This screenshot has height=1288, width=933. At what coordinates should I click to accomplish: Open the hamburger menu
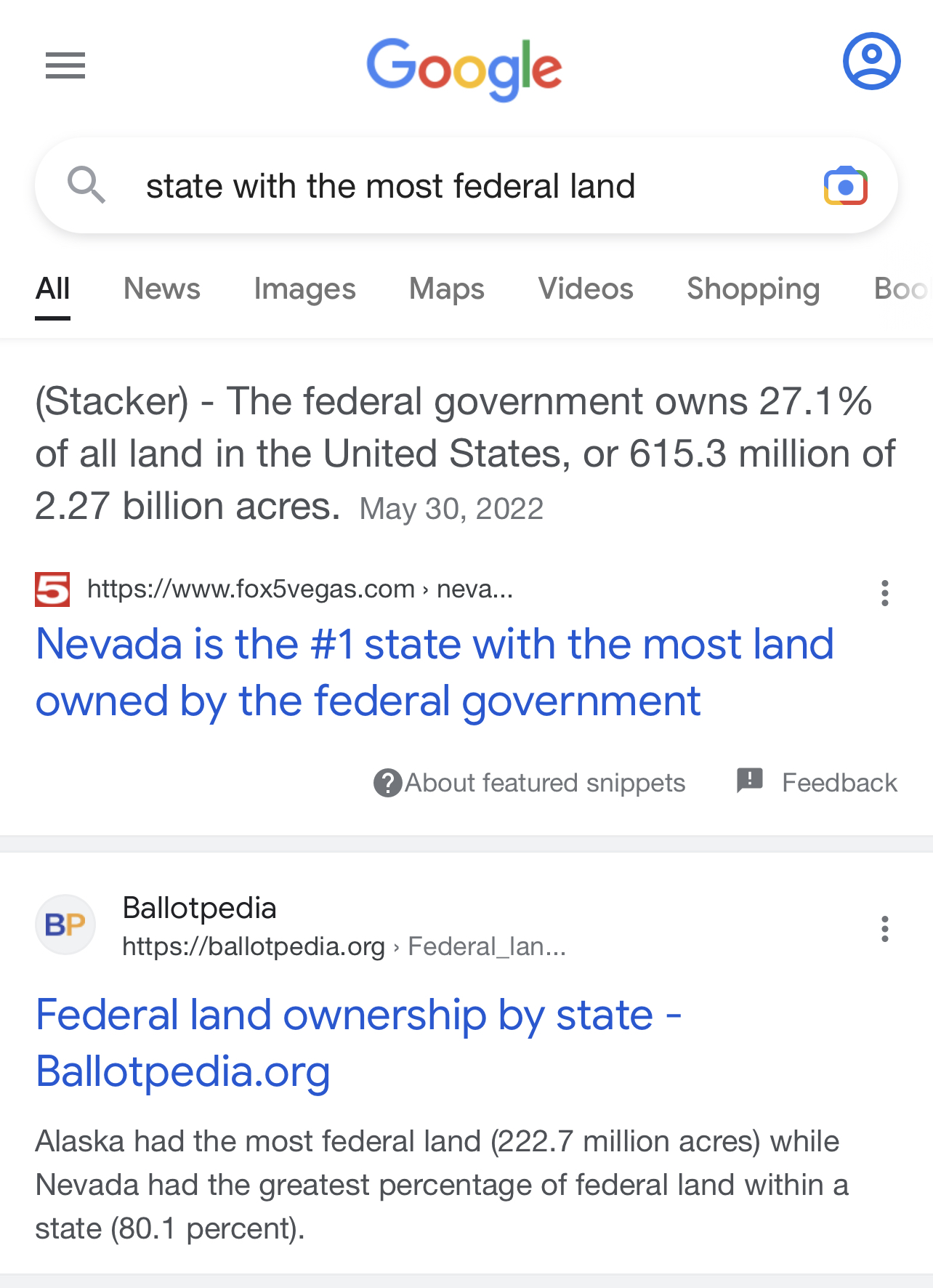[65, 65]
